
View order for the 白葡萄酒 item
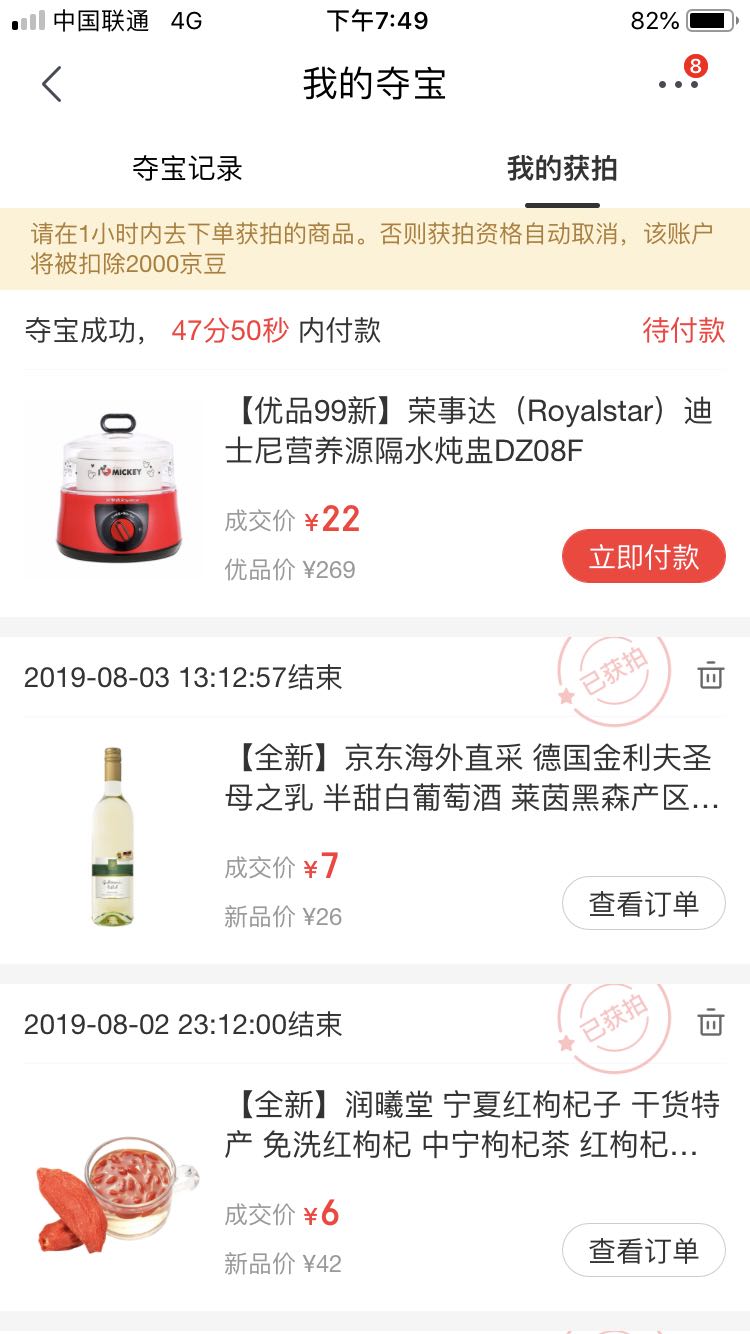pyautogui.click(x=643, y=903)
